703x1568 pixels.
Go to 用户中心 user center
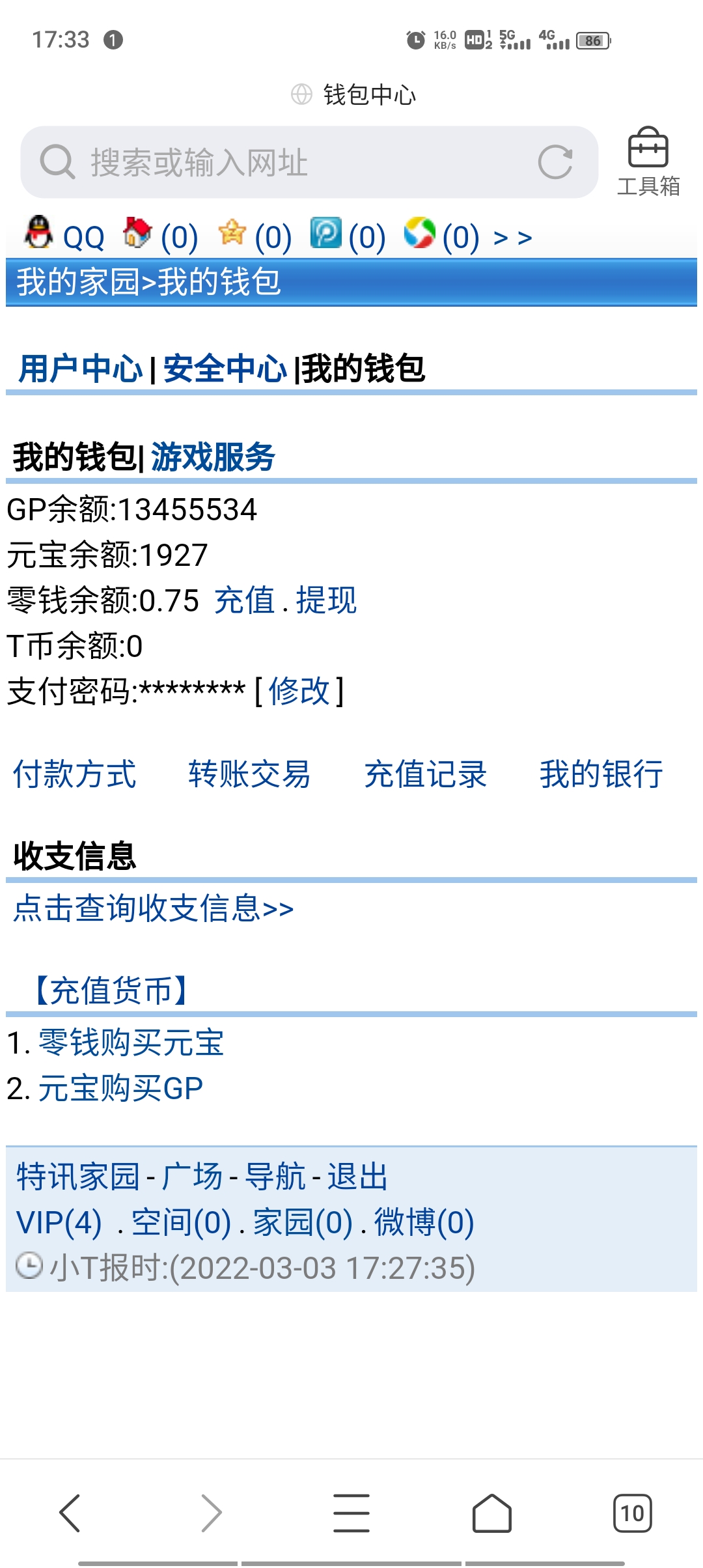[80, 369]
